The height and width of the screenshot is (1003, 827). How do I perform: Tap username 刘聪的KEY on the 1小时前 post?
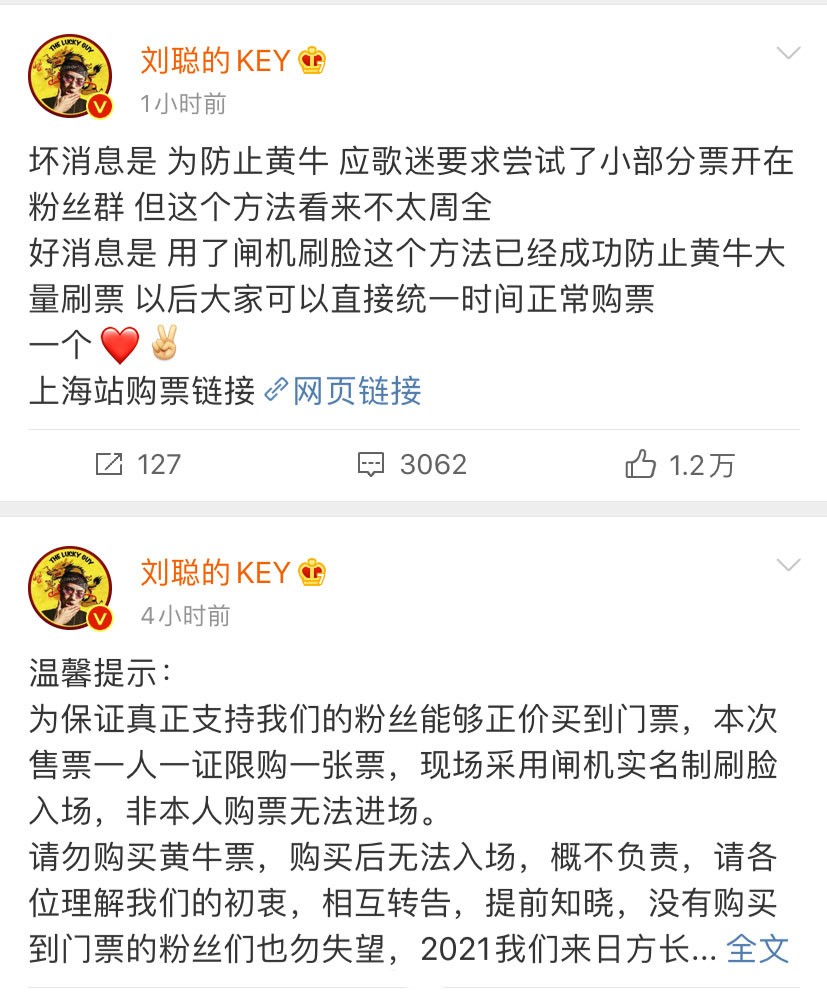[215, 62]
